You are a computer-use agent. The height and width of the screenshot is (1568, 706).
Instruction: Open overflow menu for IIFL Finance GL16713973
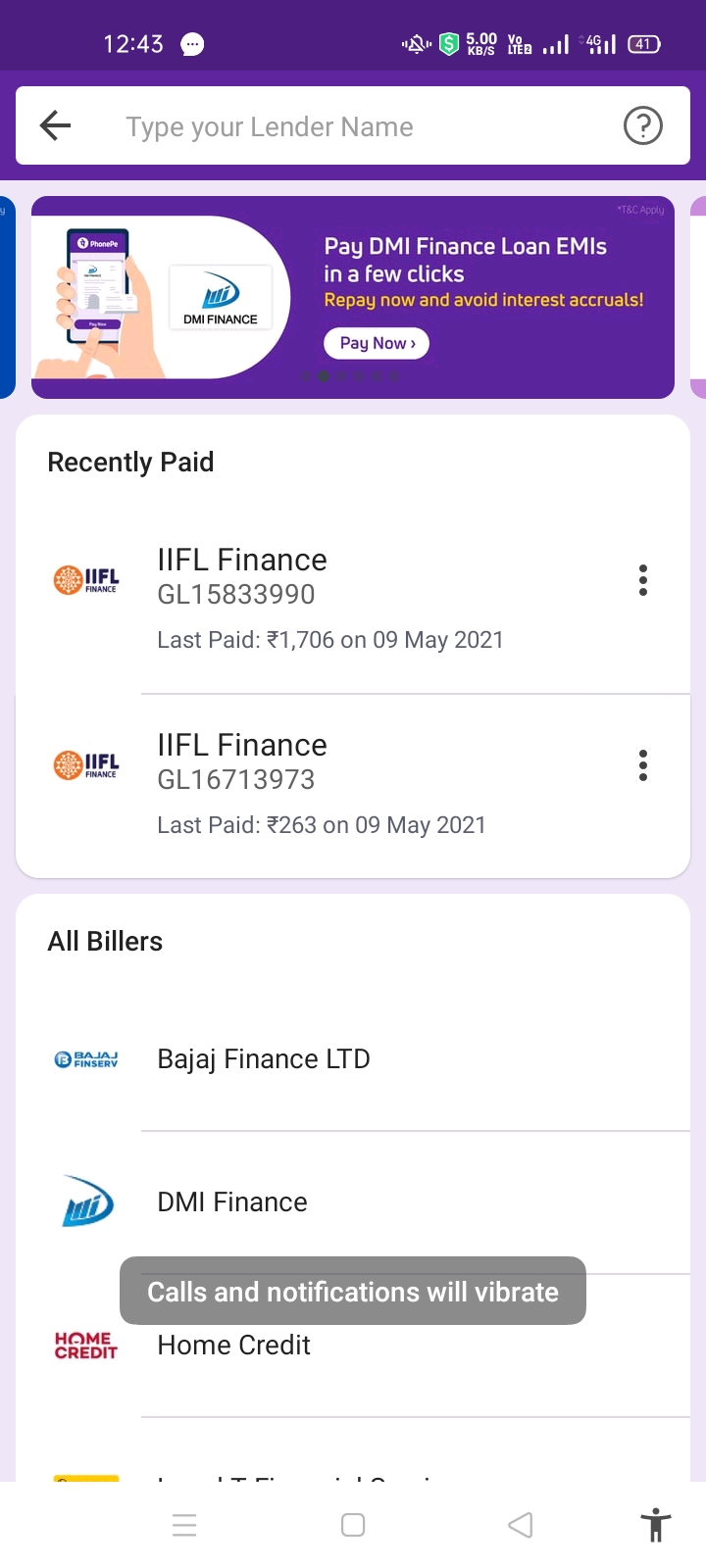click(643, 765)
